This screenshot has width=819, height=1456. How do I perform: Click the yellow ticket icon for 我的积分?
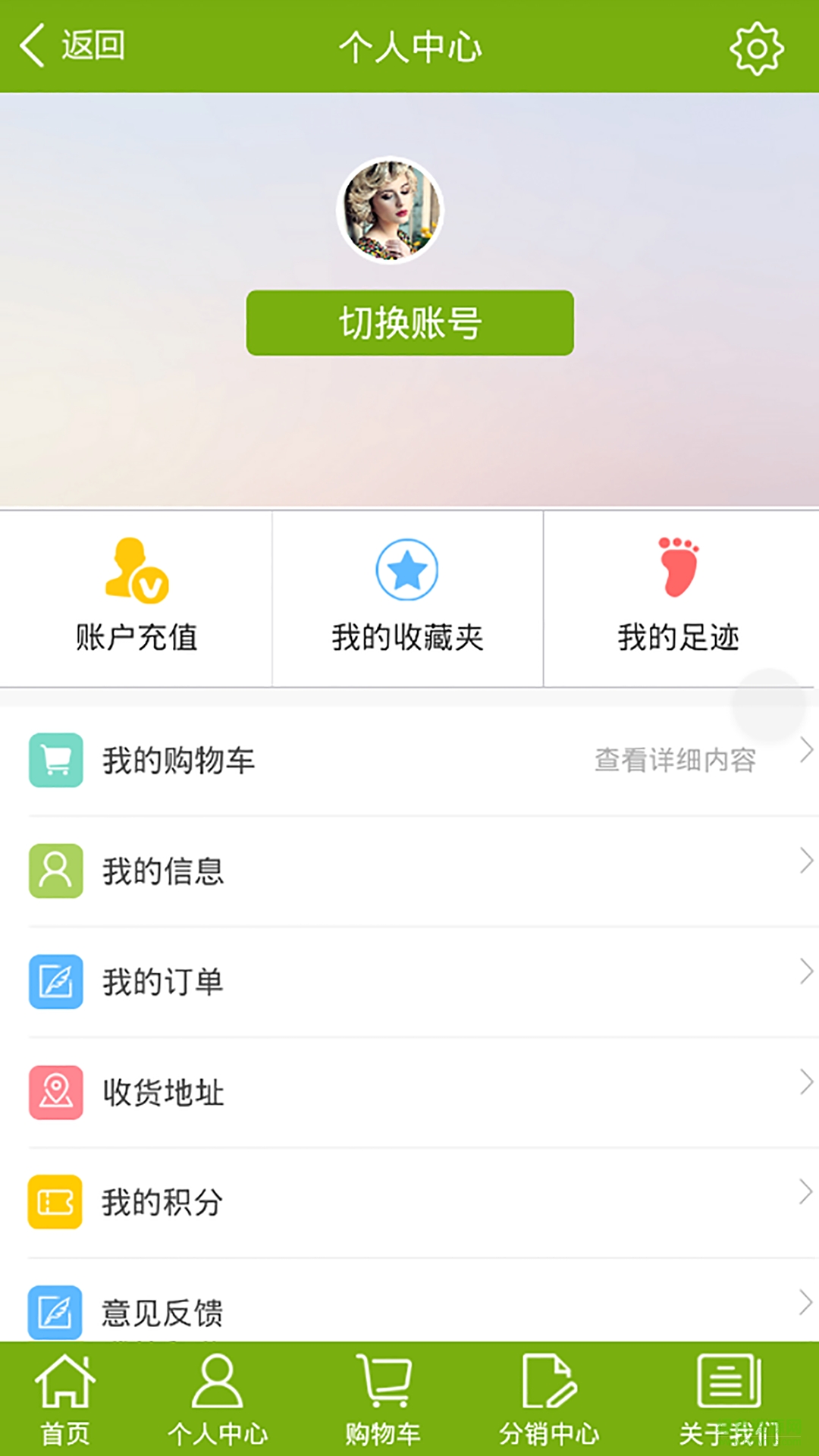(x=55, y=1203)
